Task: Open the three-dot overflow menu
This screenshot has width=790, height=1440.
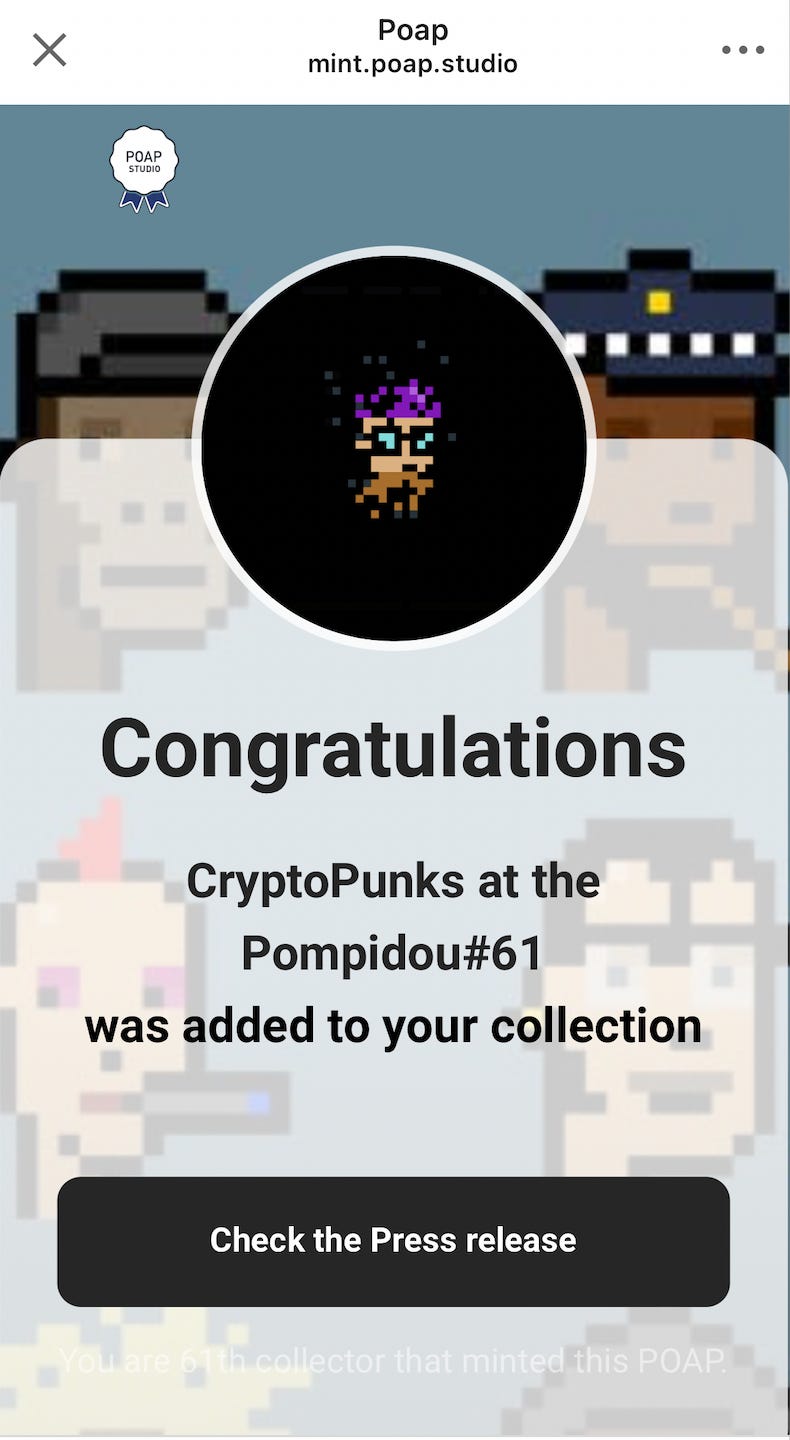Action: coord(742,50)
